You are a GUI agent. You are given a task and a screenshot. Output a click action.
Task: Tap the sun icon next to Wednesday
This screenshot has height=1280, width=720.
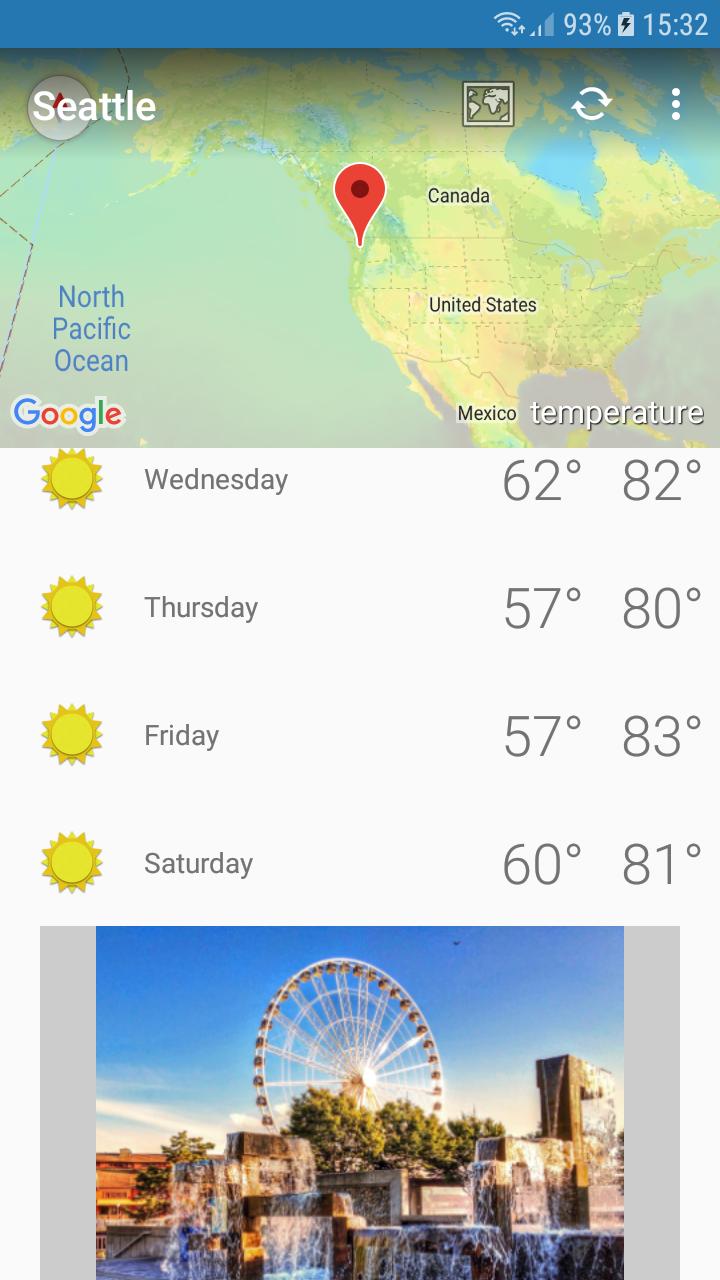pos(71,479)
